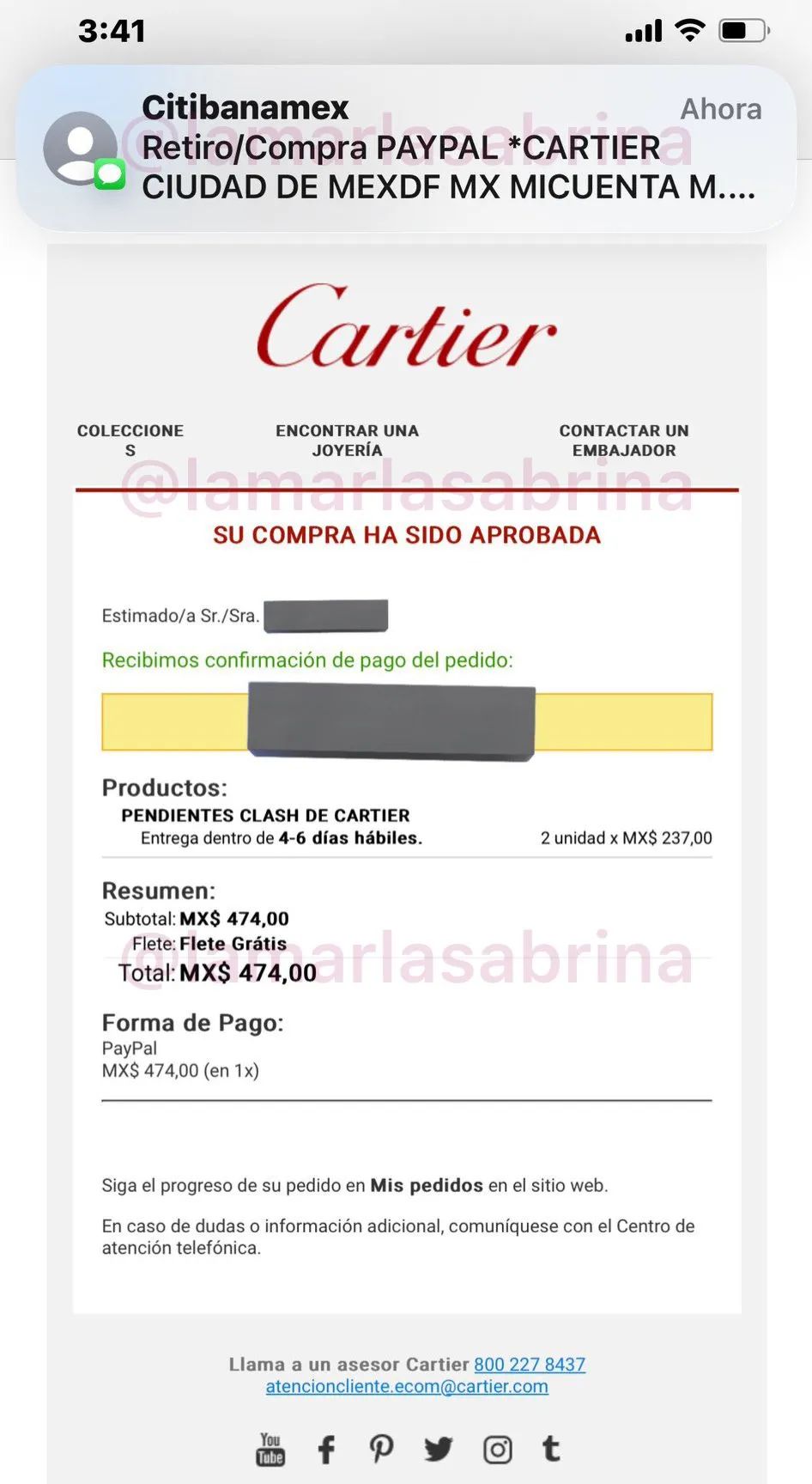Email atencioncliente.ecom@cartier.com

[x=407, y=1386]
